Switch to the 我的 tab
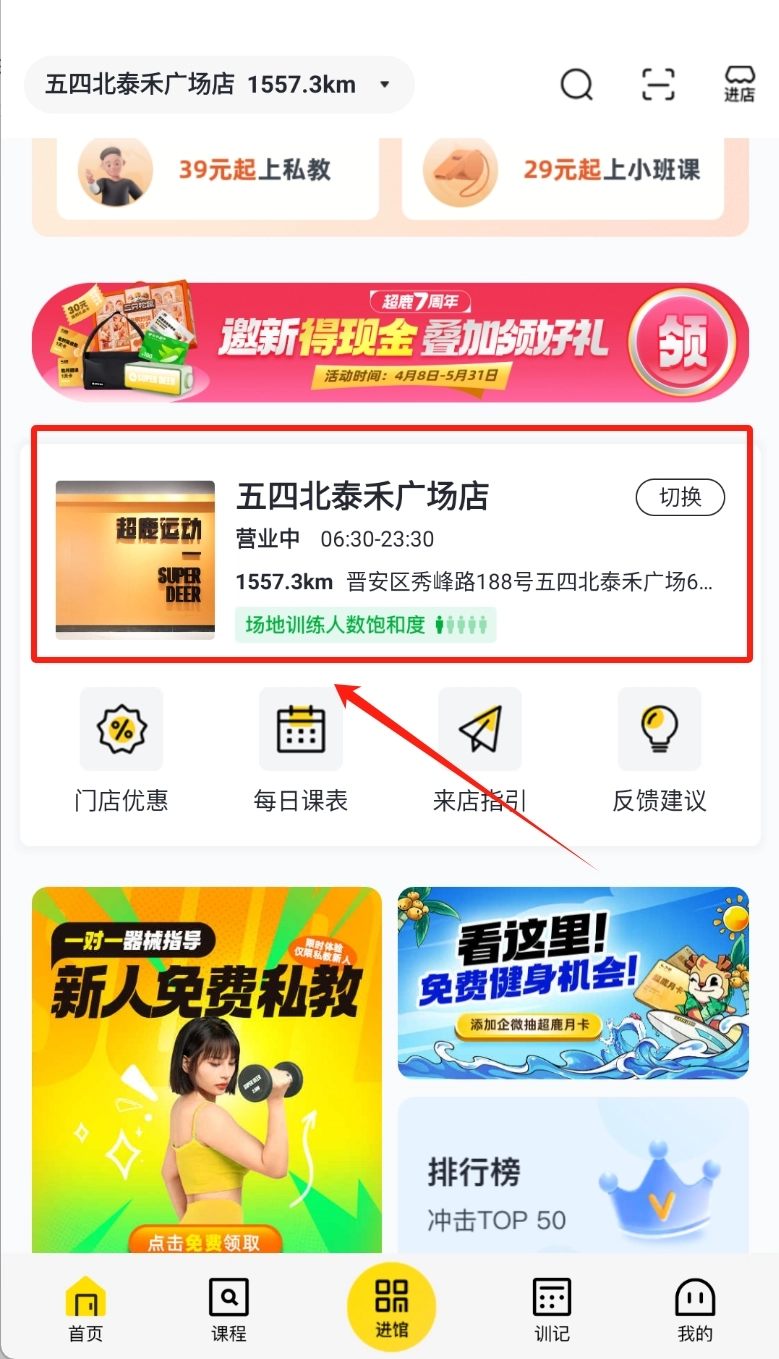The image size is (779, 1359). [x=695, y=1310]
